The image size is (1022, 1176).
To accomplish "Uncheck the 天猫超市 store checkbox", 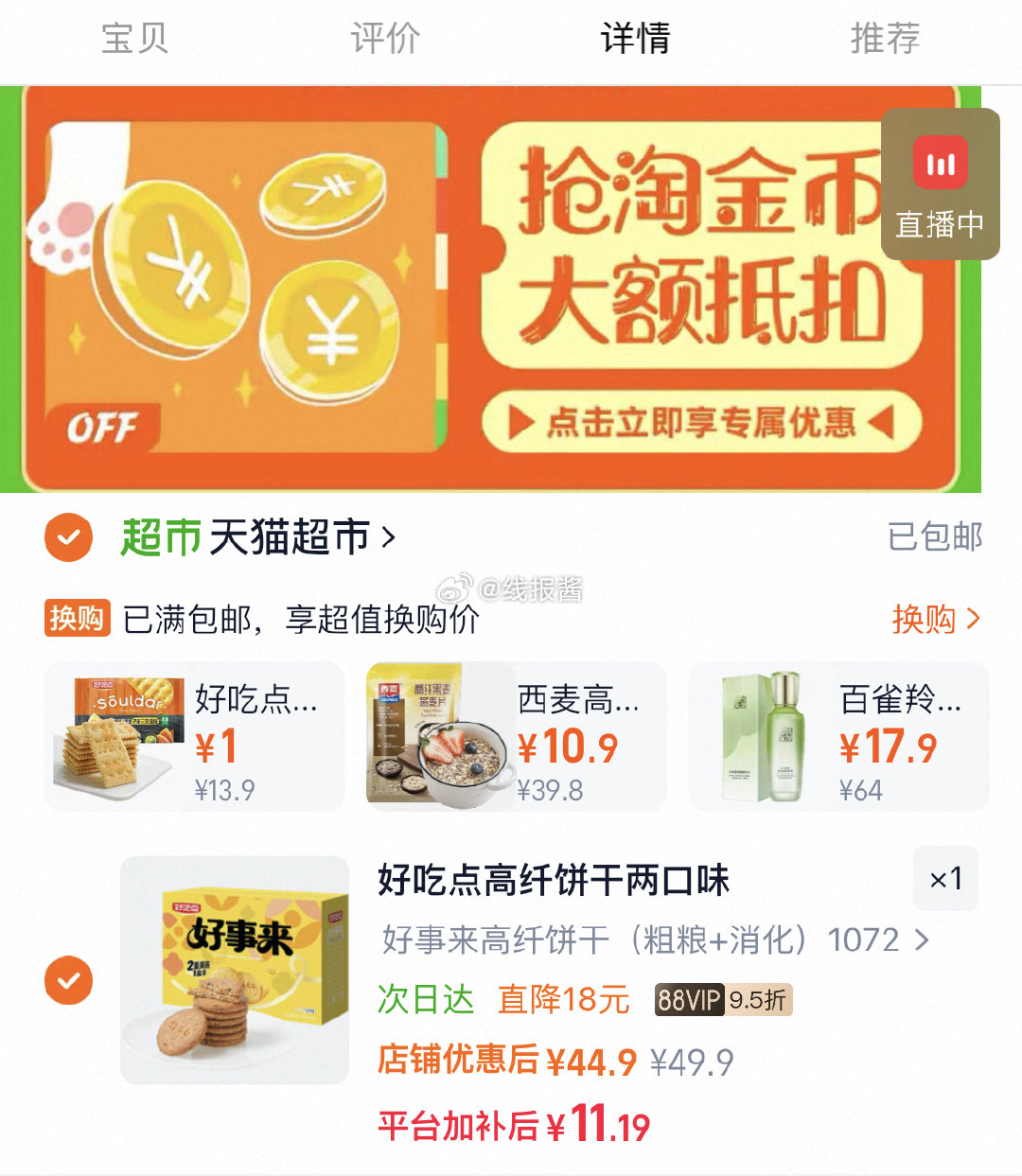I will coord(69,537).
